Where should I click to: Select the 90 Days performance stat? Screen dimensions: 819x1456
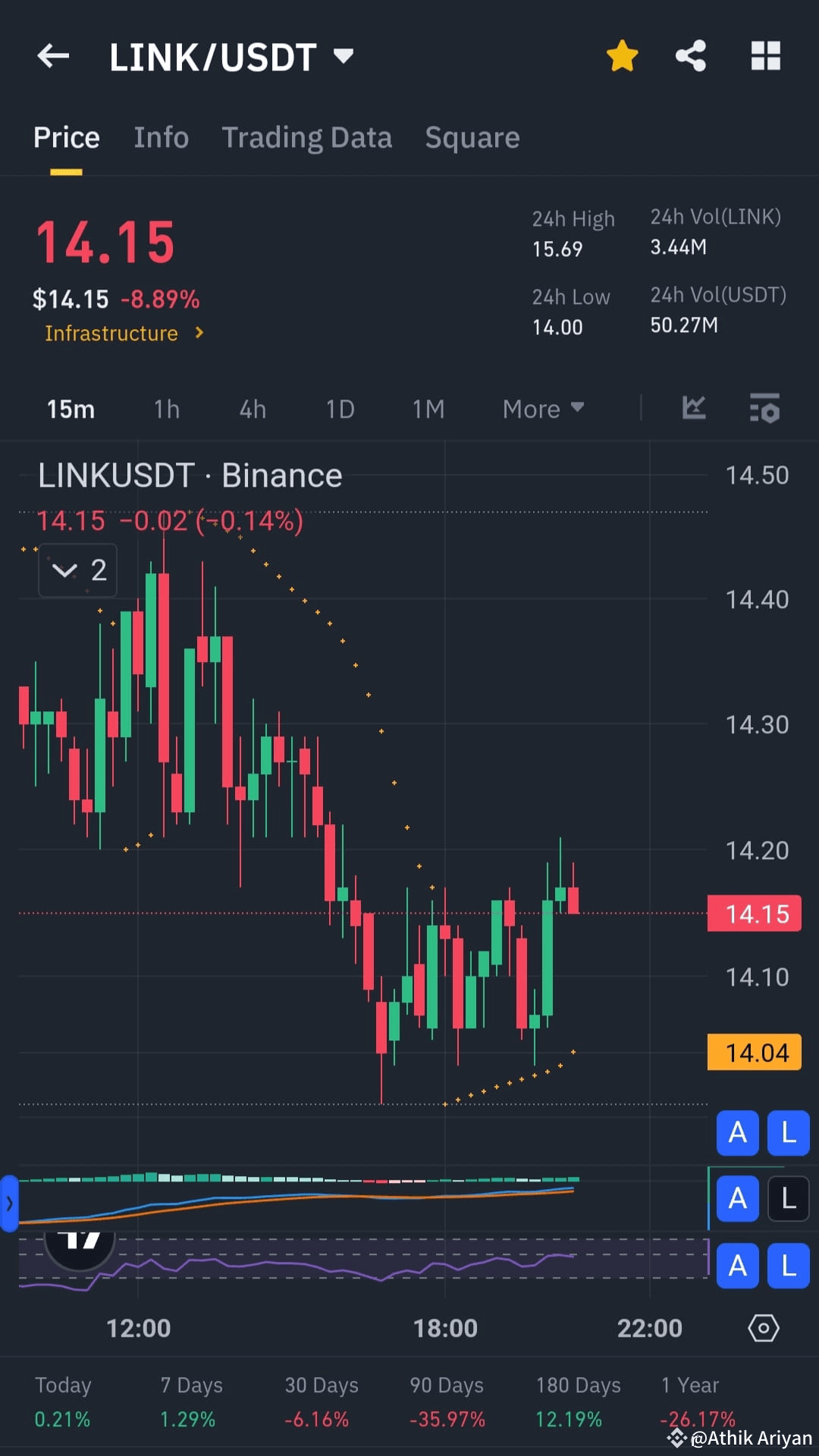tap(446, 1401)
